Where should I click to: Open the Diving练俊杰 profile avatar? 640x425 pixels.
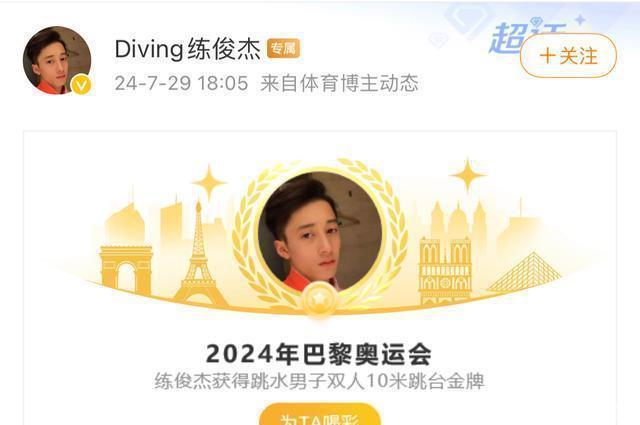pyautogui.click(x=57, y=60)
